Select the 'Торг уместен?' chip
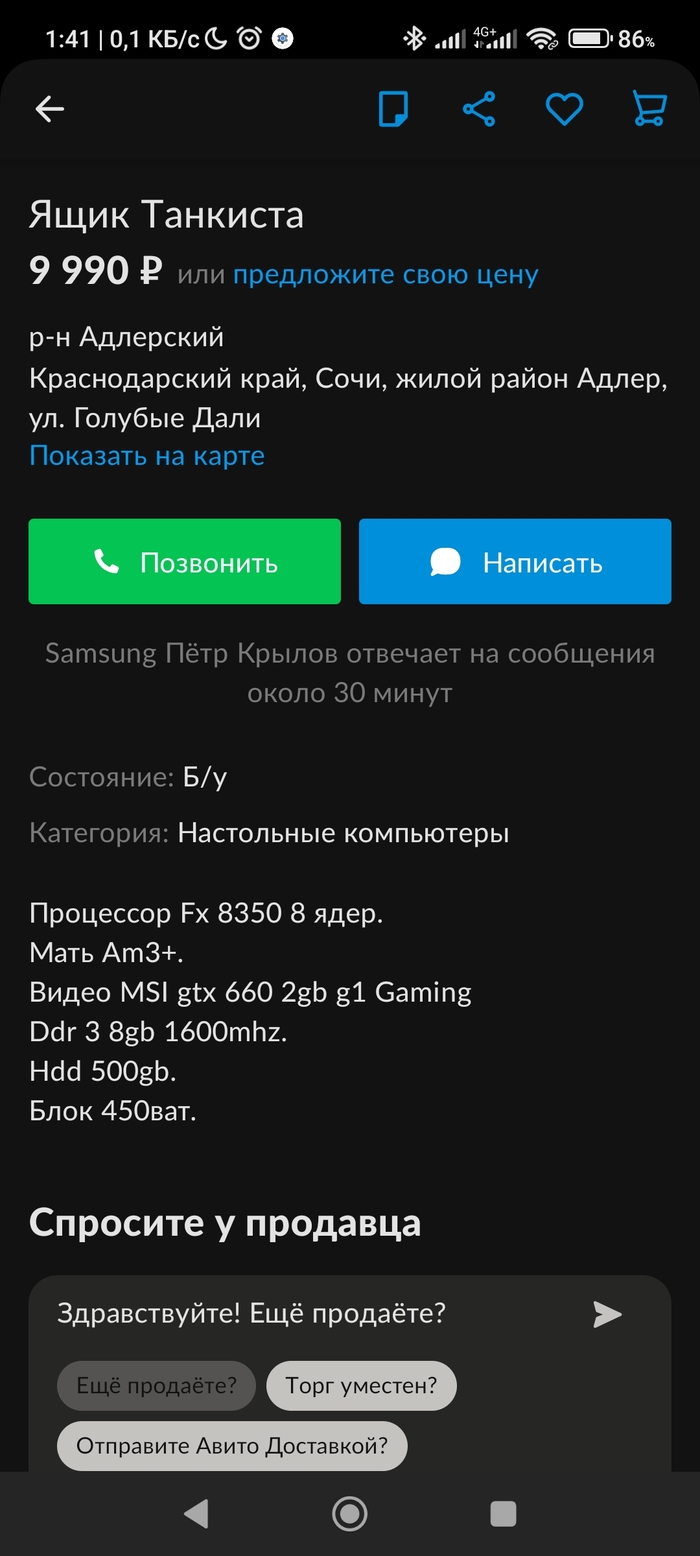Viewport: 700px width, 1556px height. click(361, 1386)
